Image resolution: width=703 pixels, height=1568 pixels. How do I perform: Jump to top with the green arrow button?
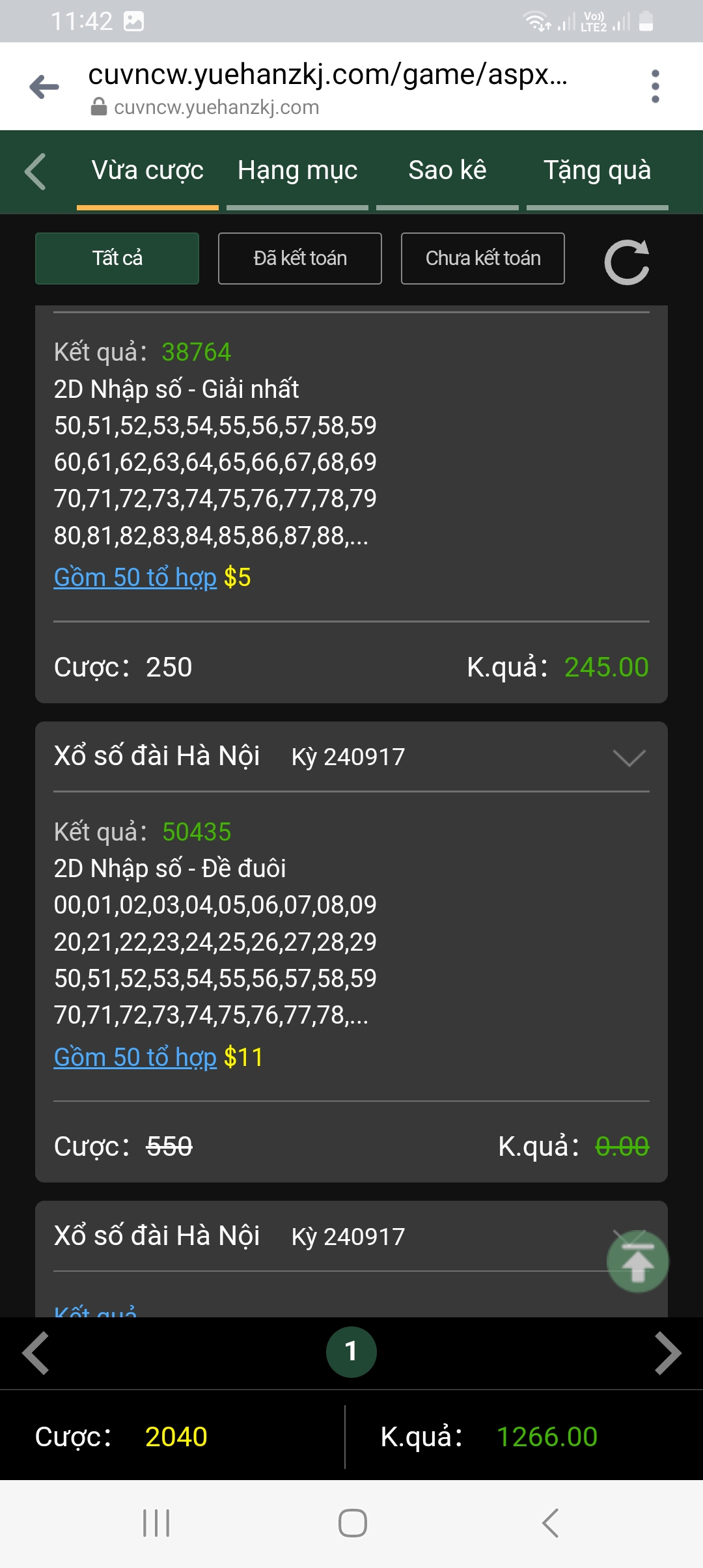(638, 1262)
